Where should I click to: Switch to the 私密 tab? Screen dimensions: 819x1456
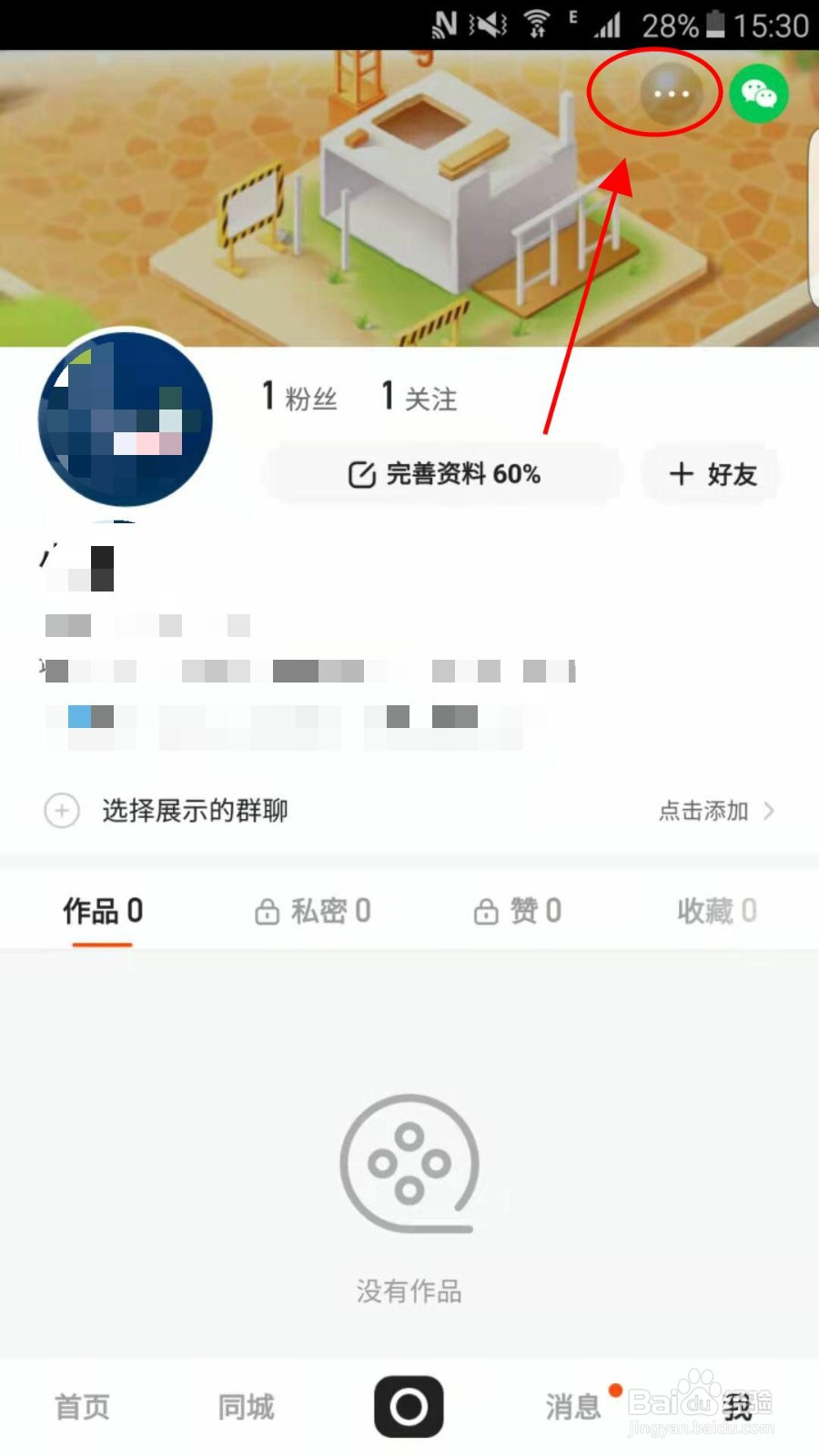(x=314, y=910)
